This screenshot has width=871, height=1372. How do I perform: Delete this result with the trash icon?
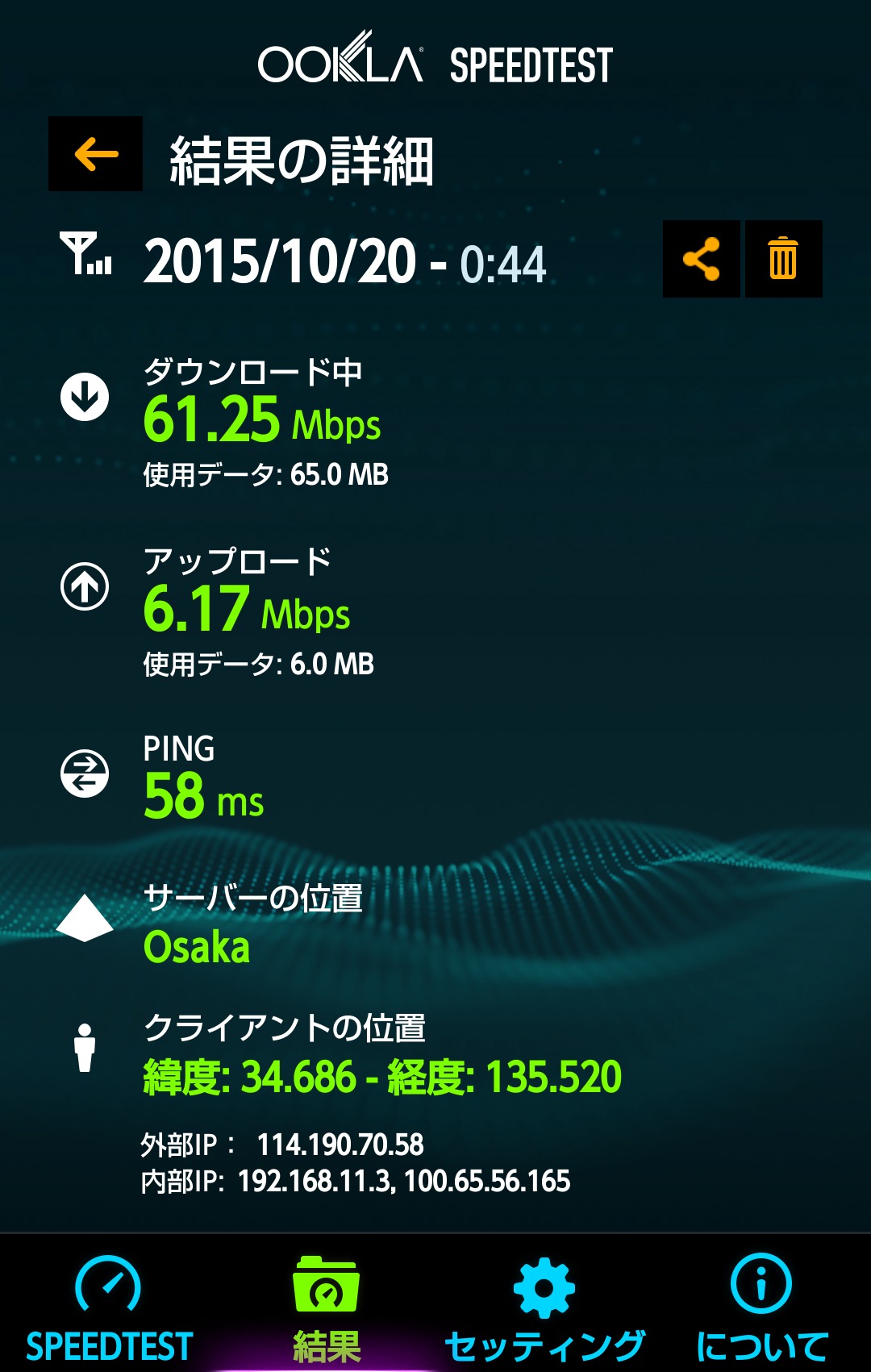pyautogui.click(x=783, y=259)
